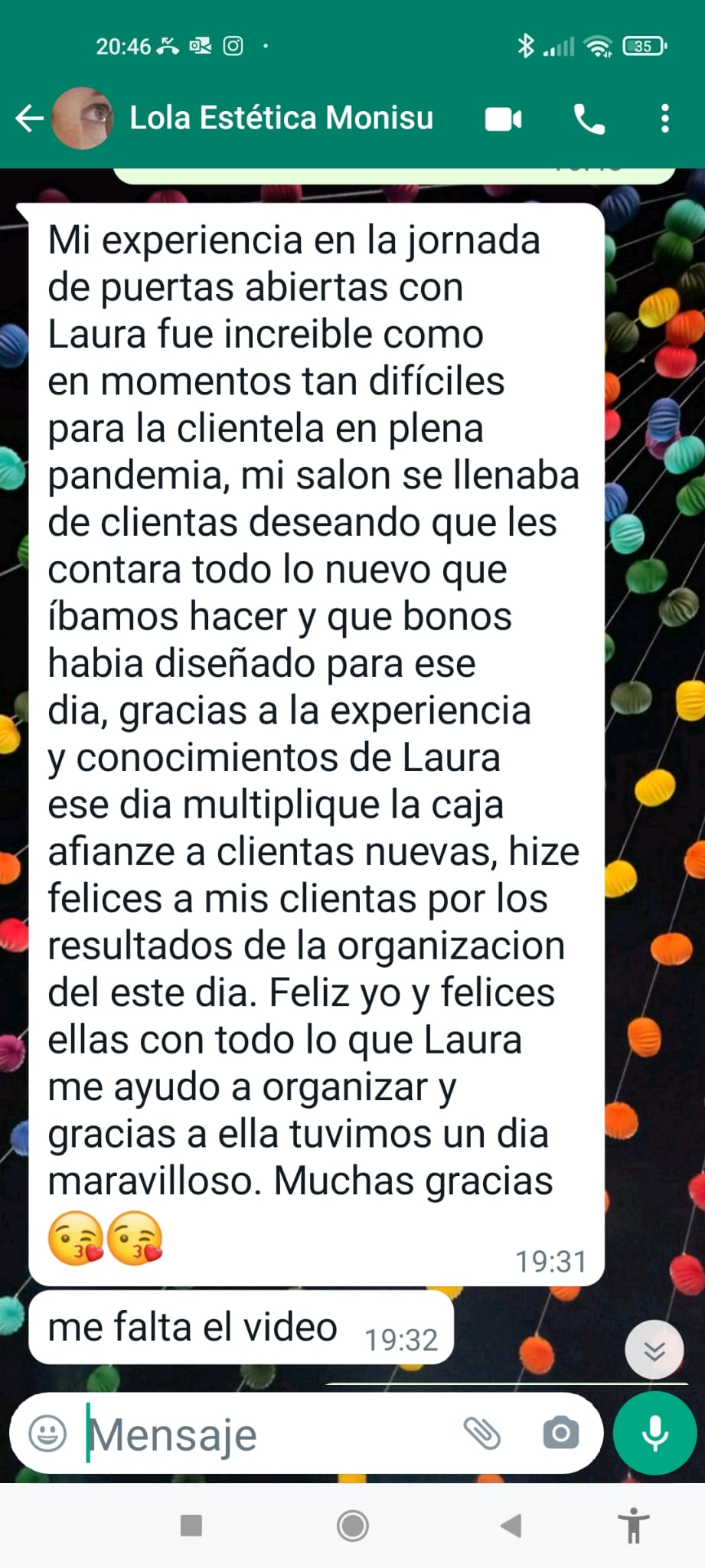705x1568 pixels.
Task: Go to the system home screen
Action: coord(352,1526)
